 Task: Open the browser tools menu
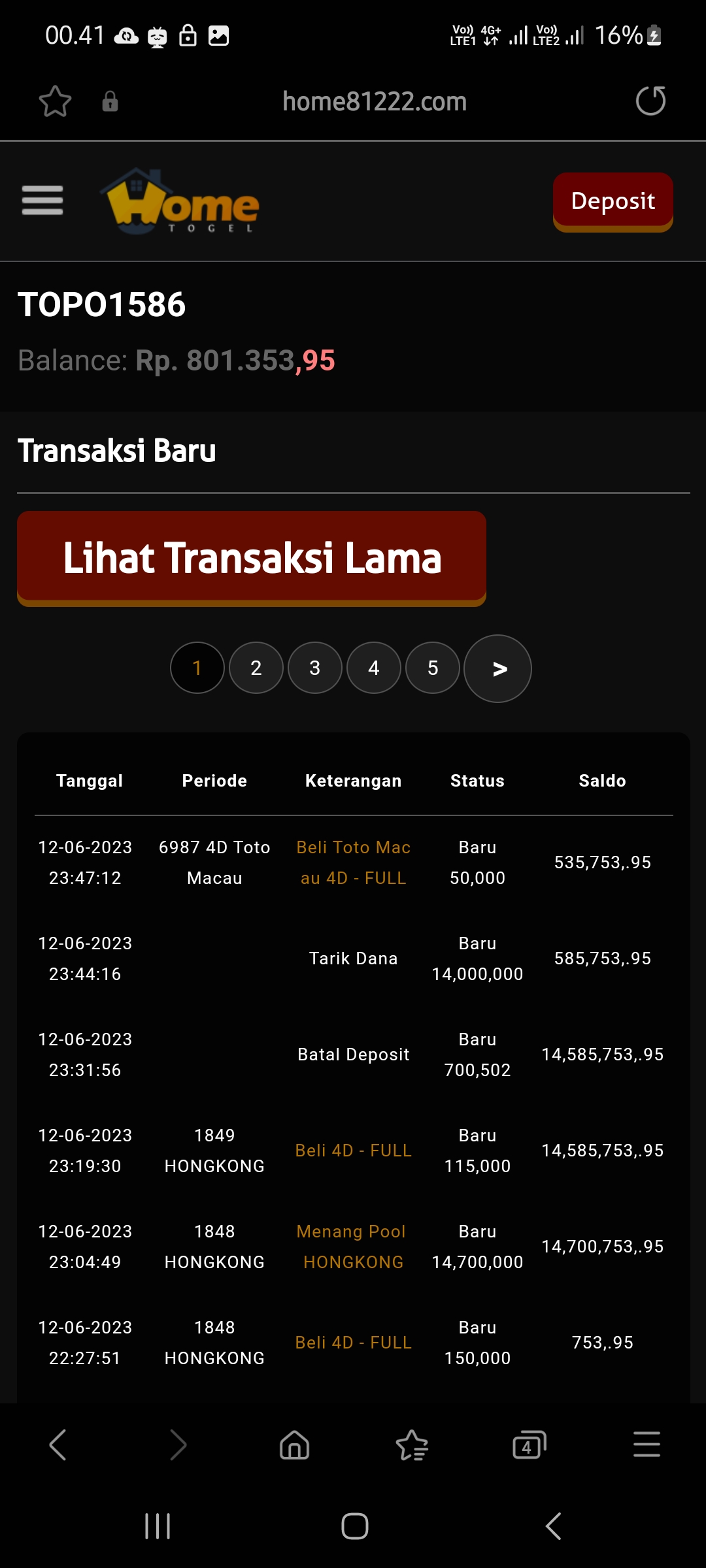pos(647,1445)
